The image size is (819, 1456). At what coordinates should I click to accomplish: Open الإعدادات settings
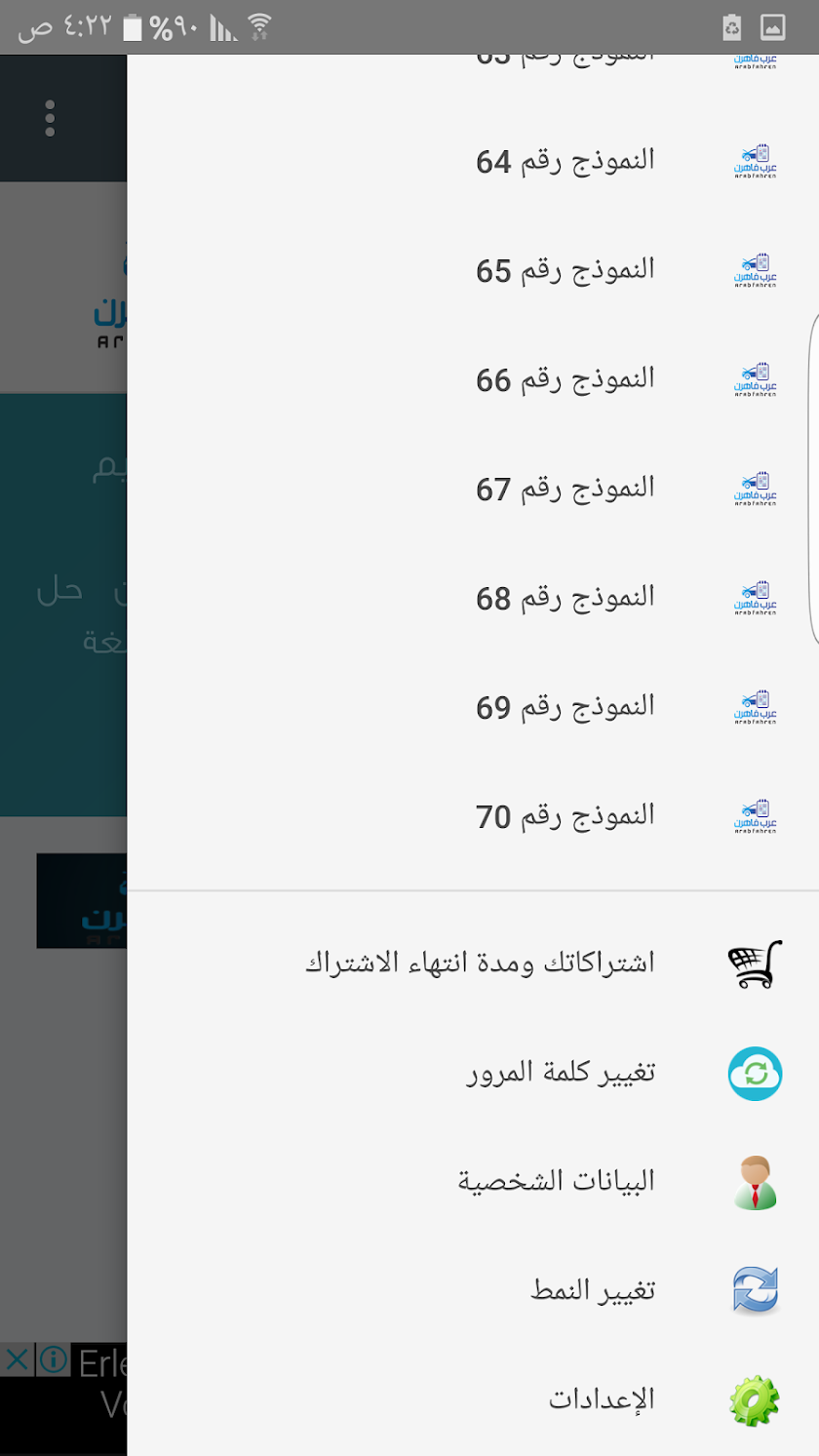(602, 1400)
